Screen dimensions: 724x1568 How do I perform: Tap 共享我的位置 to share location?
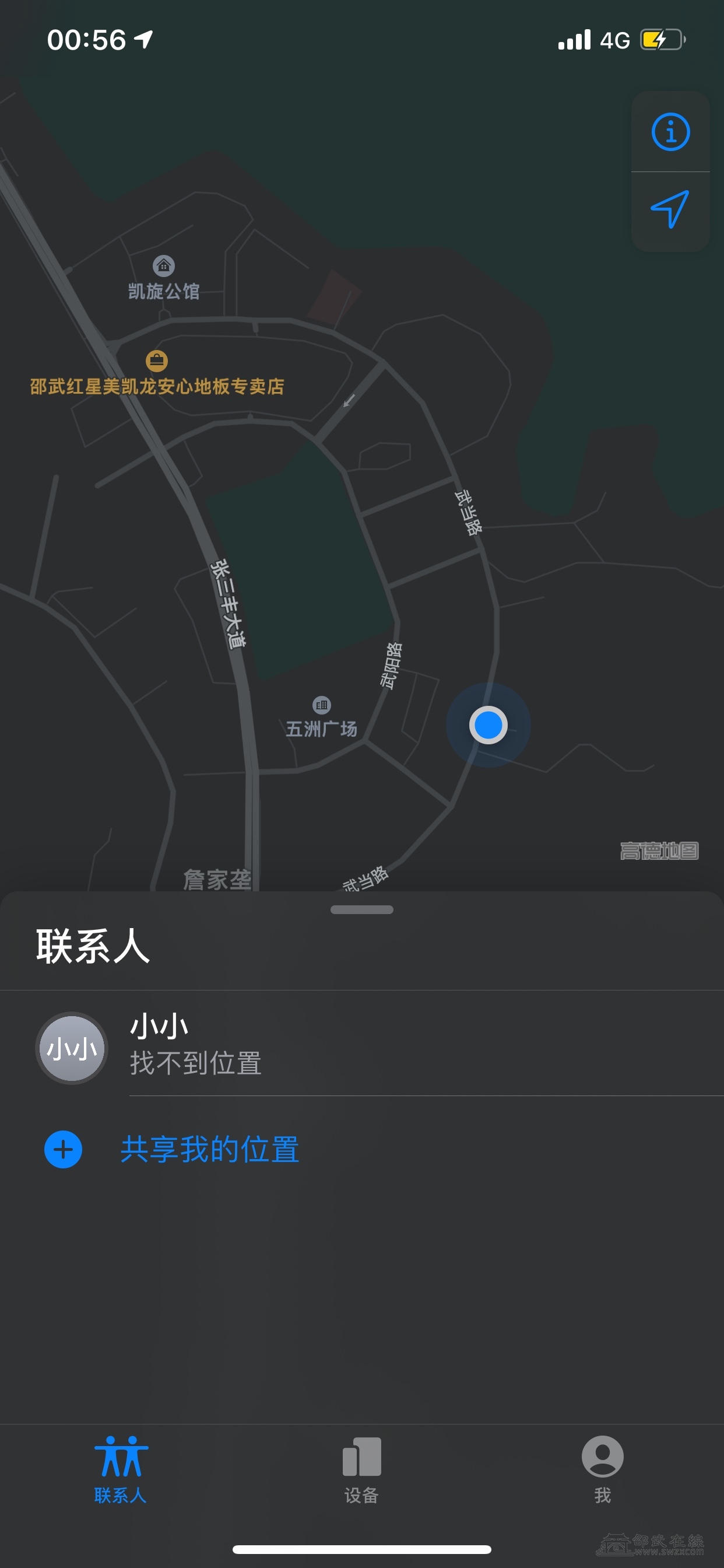coord(209,1149)
